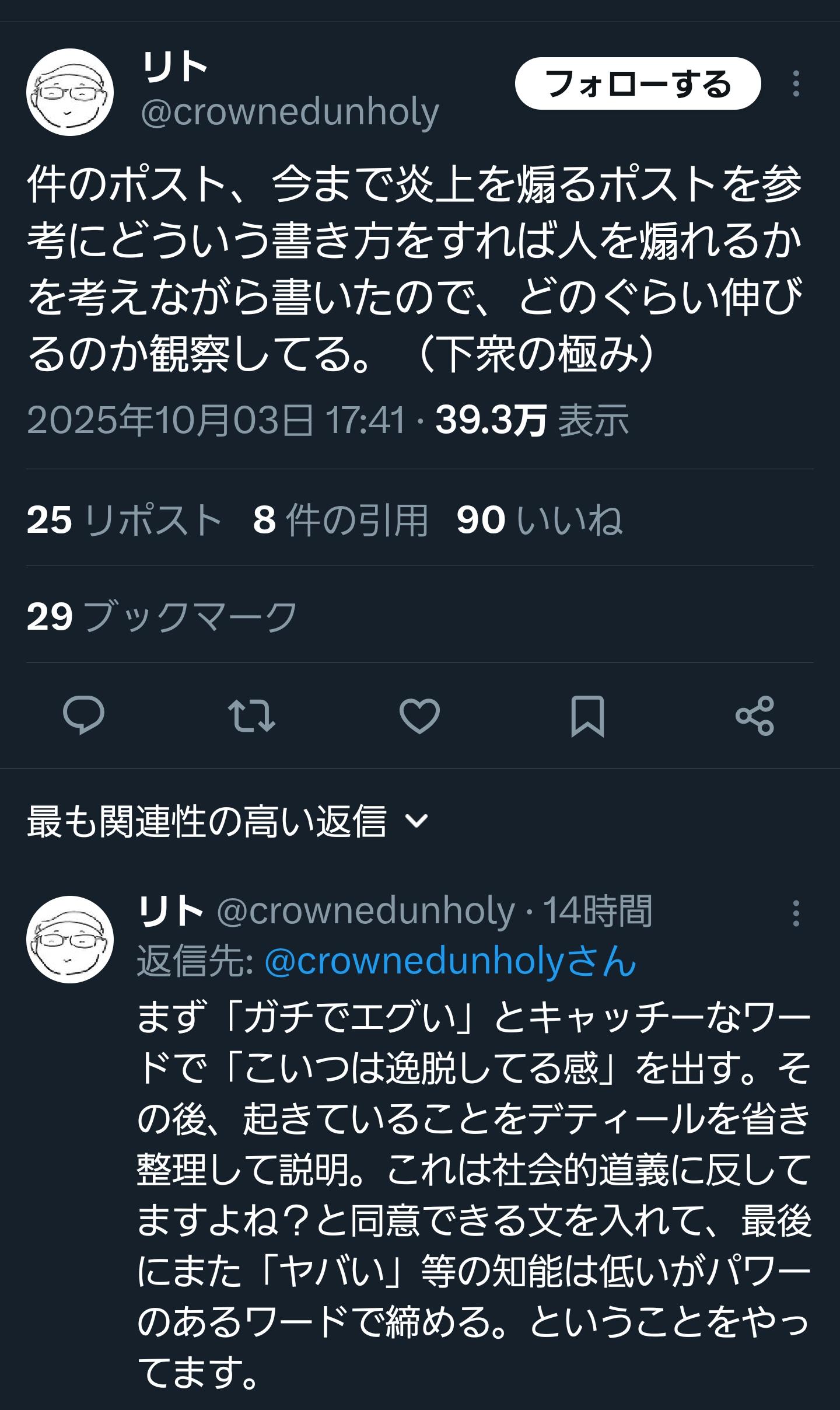The image size is (840, 1410).
Task: Tap the フォローする button
Action: coord(638,83)
